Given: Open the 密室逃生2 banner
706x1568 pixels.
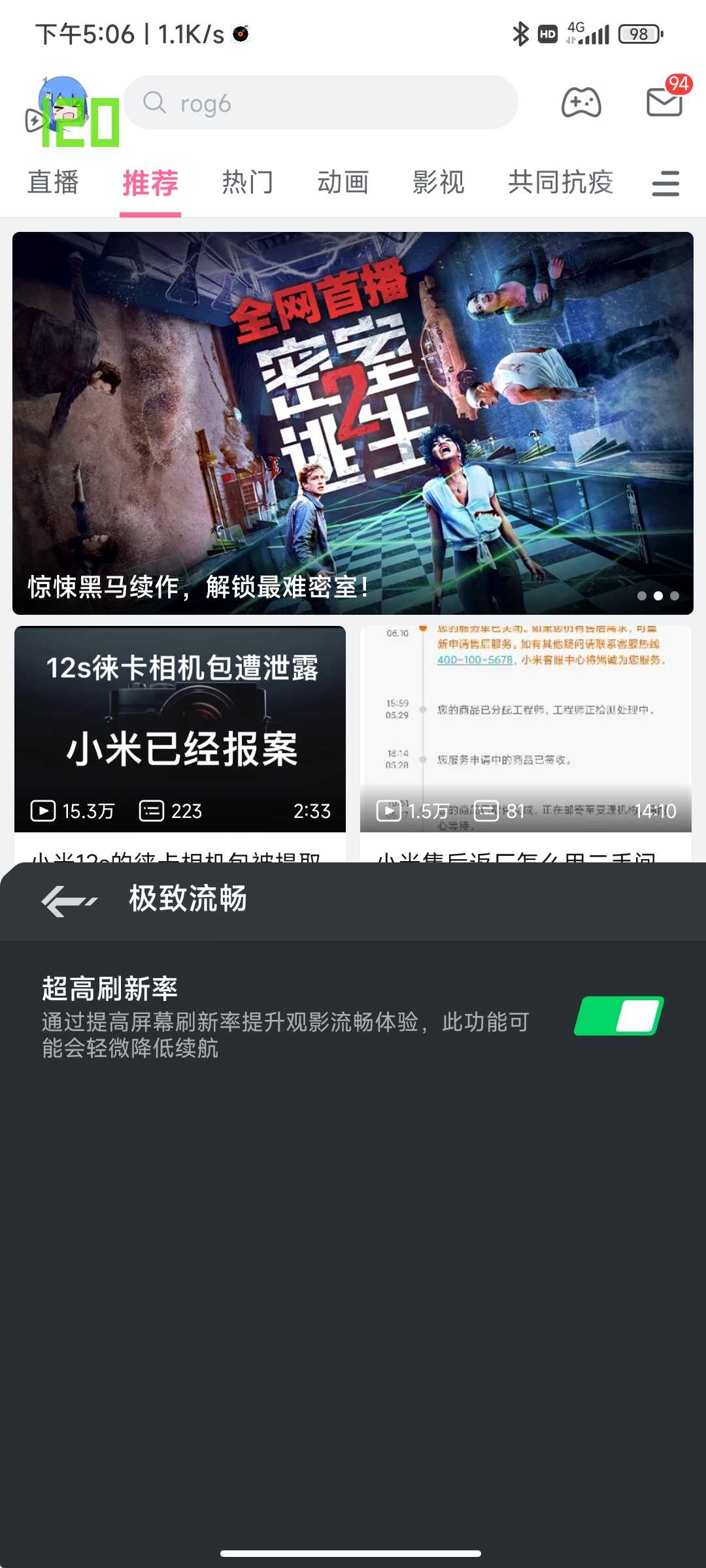Looking at the screenshot, I should (353, 423).
